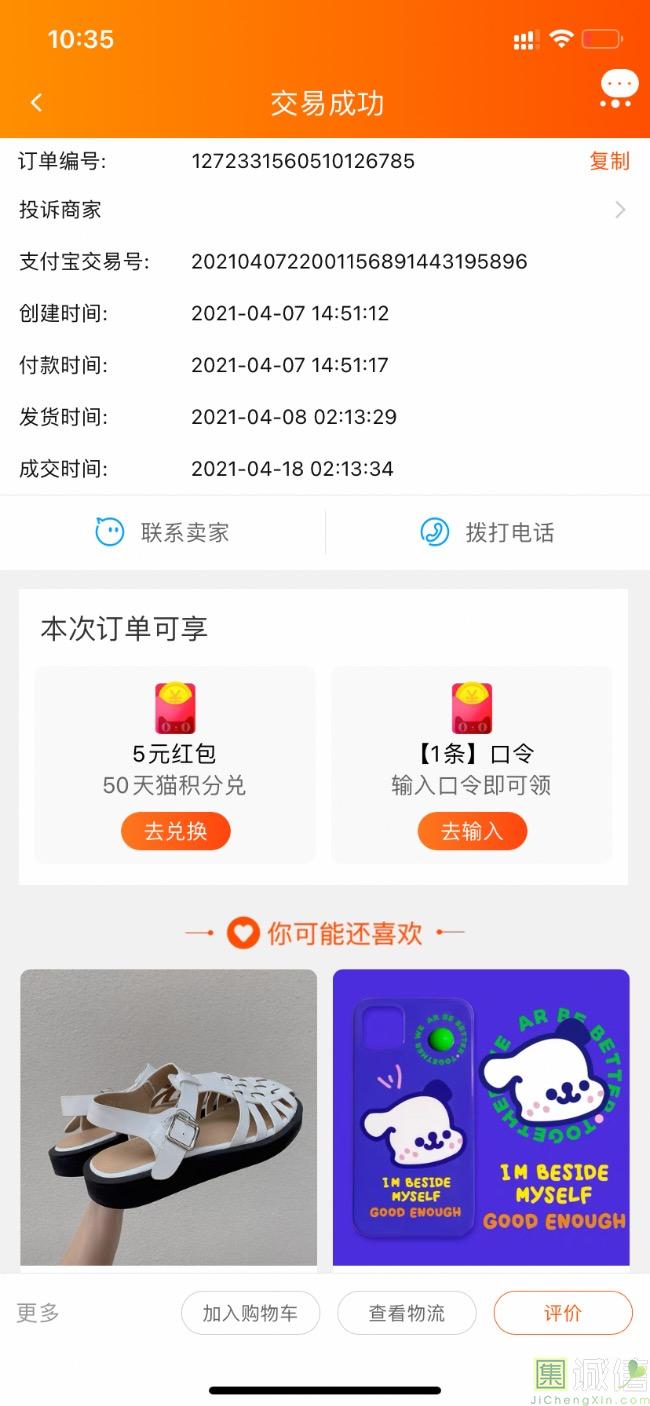This screenshot has width=650, height=1406.
Task: Open the purple phone case product card
Action: click(481, 1117)
